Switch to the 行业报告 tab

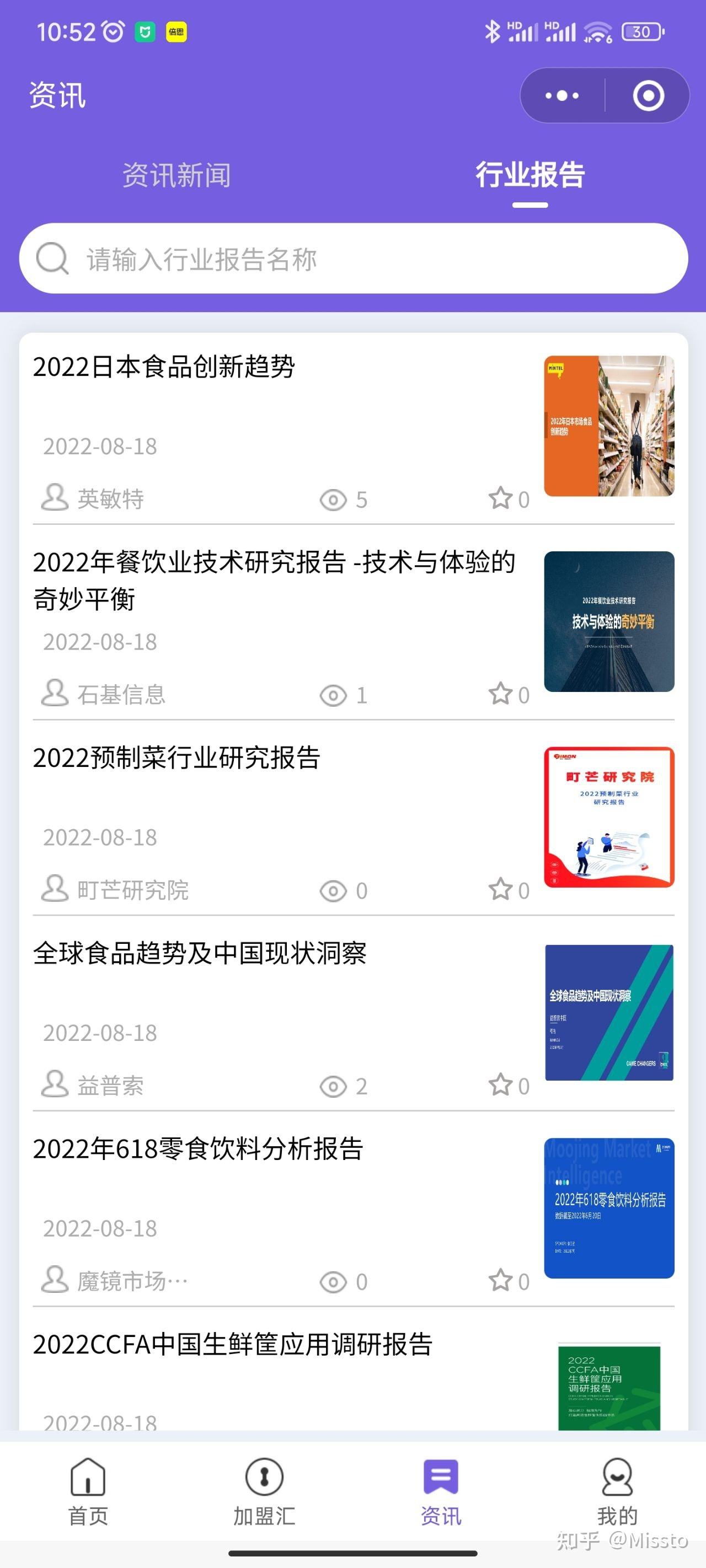[x=530, y=175]
